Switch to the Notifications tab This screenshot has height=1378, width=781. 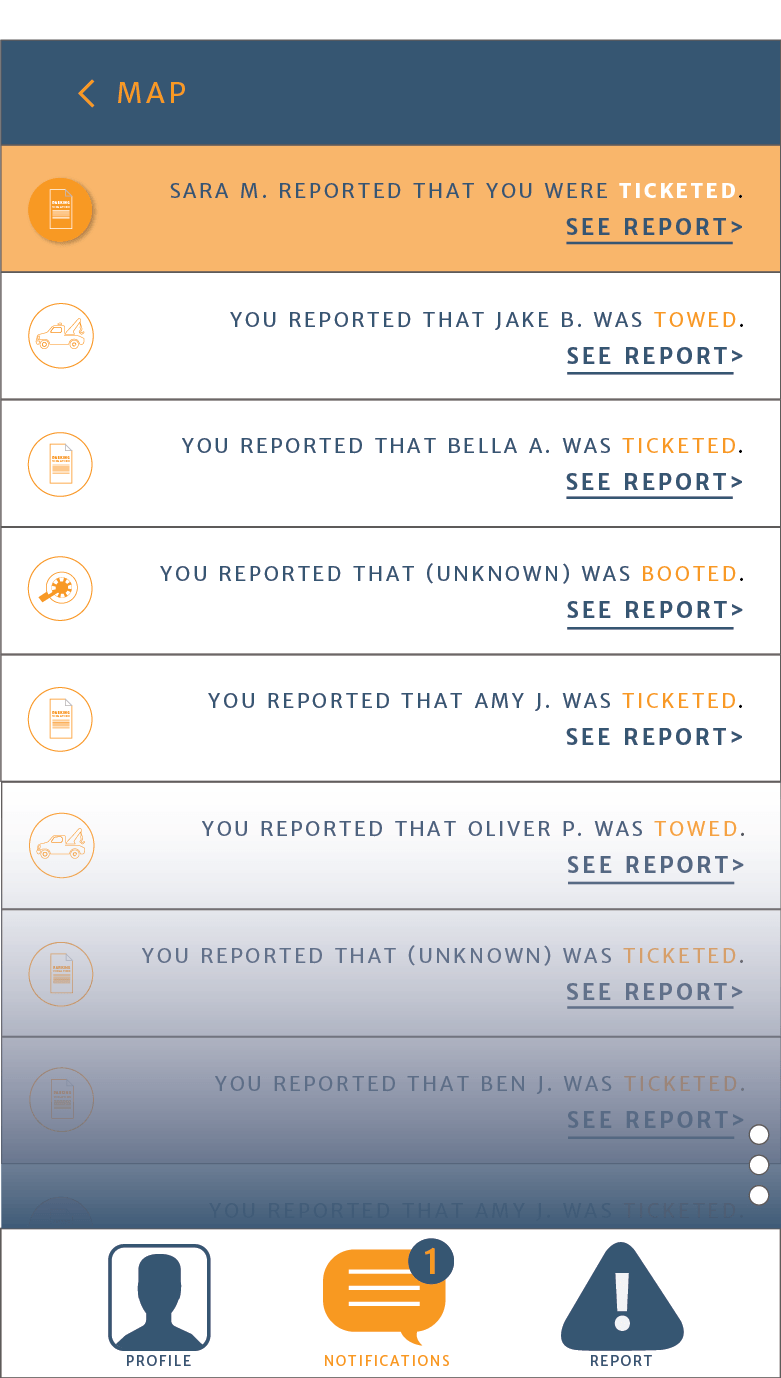pos(387,1305)
